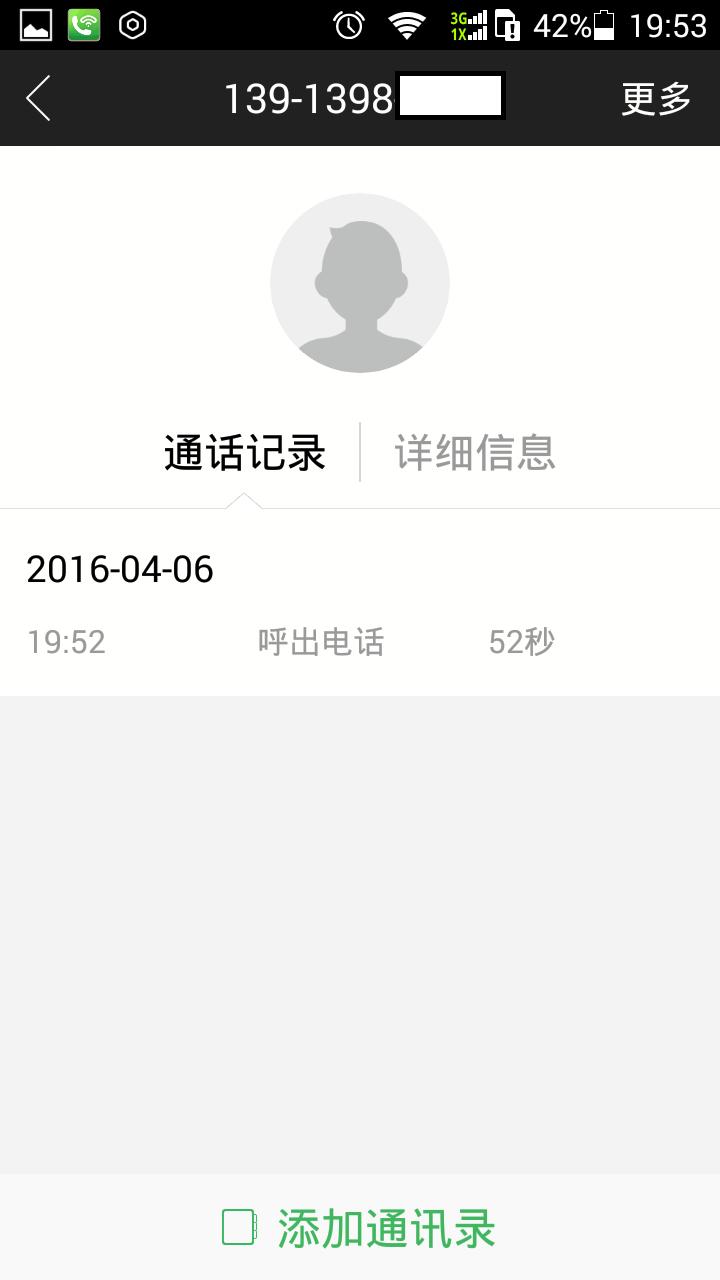Image resolution: width=720 pixels, height=1280 pixels.
Task: Select the 通话记录 tab
Action: 245,452
